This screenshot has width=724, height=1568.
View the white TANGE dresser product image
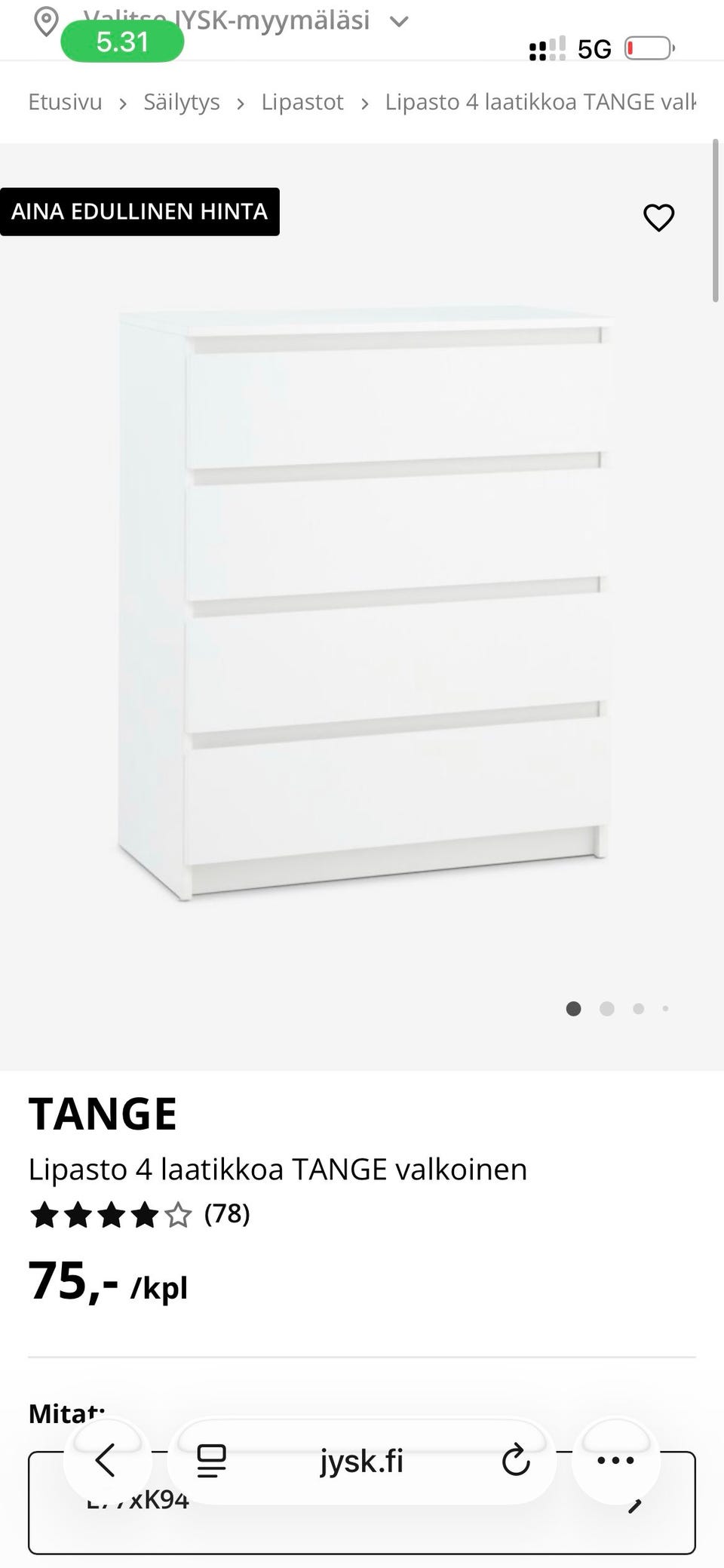tap(364, 604)
